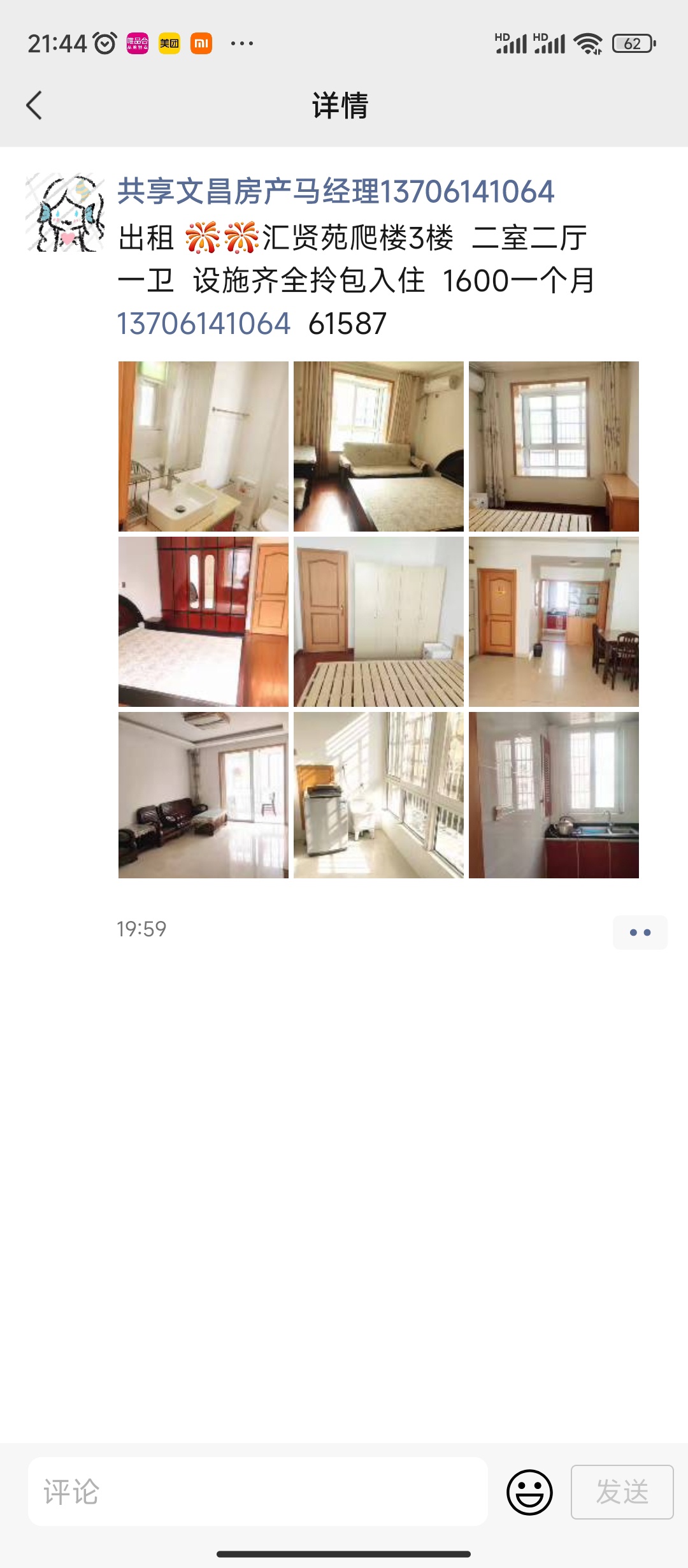Image resolution: width=688 pixels, height=1568 pixels.
Task: Open the emoji picker
Action: [x=529, y=1492]
